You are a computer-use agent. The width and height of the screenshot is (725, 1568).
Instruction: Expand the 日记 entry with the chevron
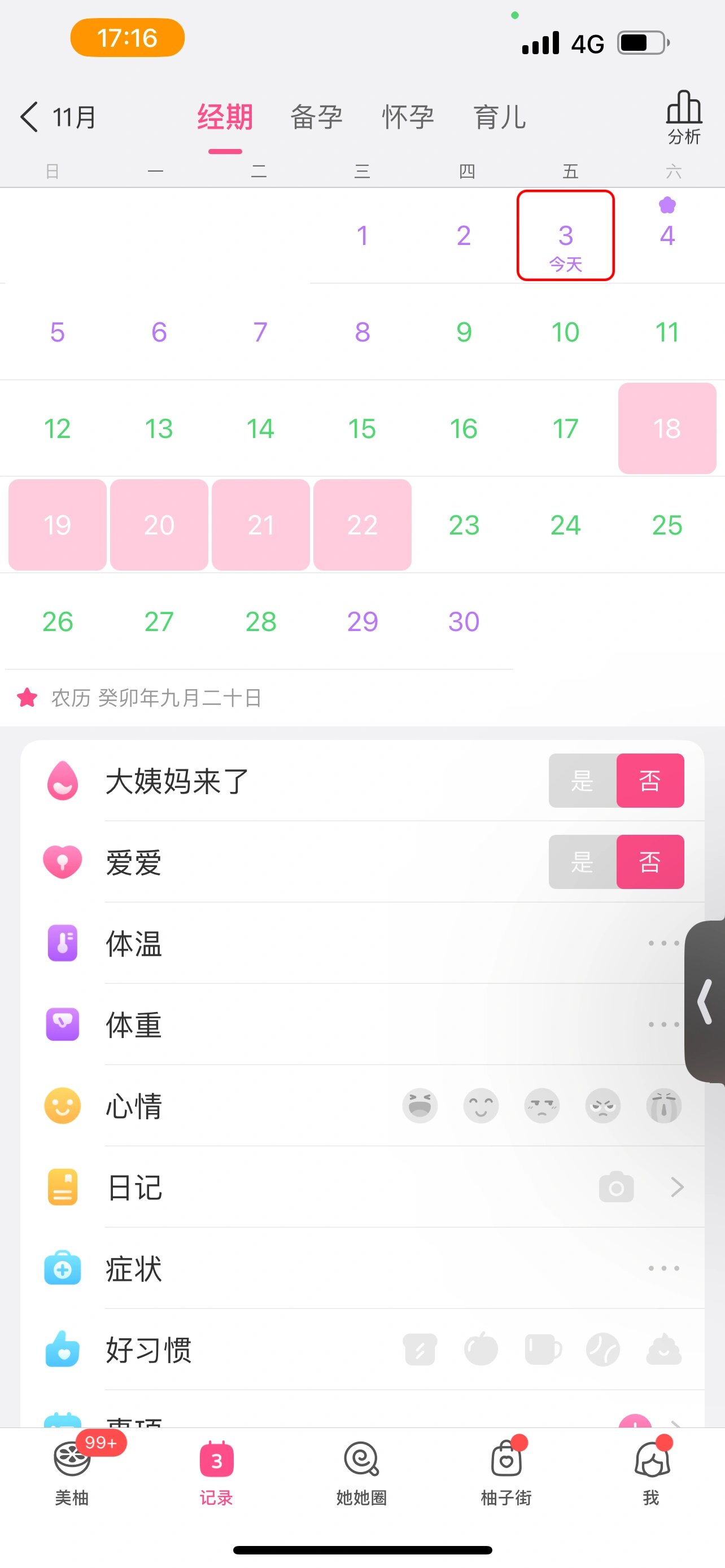coord(677,1186)
